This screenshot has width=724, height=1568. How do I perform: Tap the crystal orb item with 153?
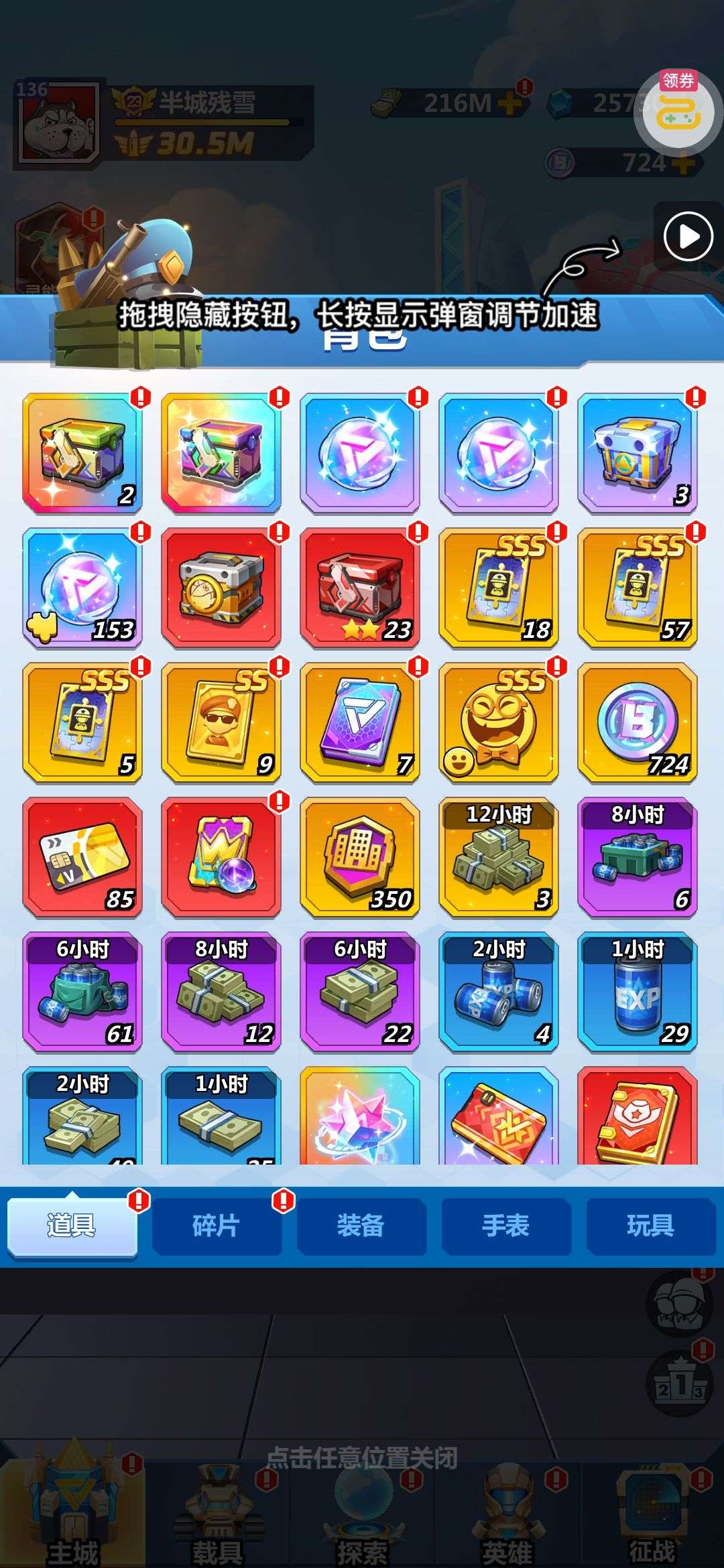pos(82,588)
